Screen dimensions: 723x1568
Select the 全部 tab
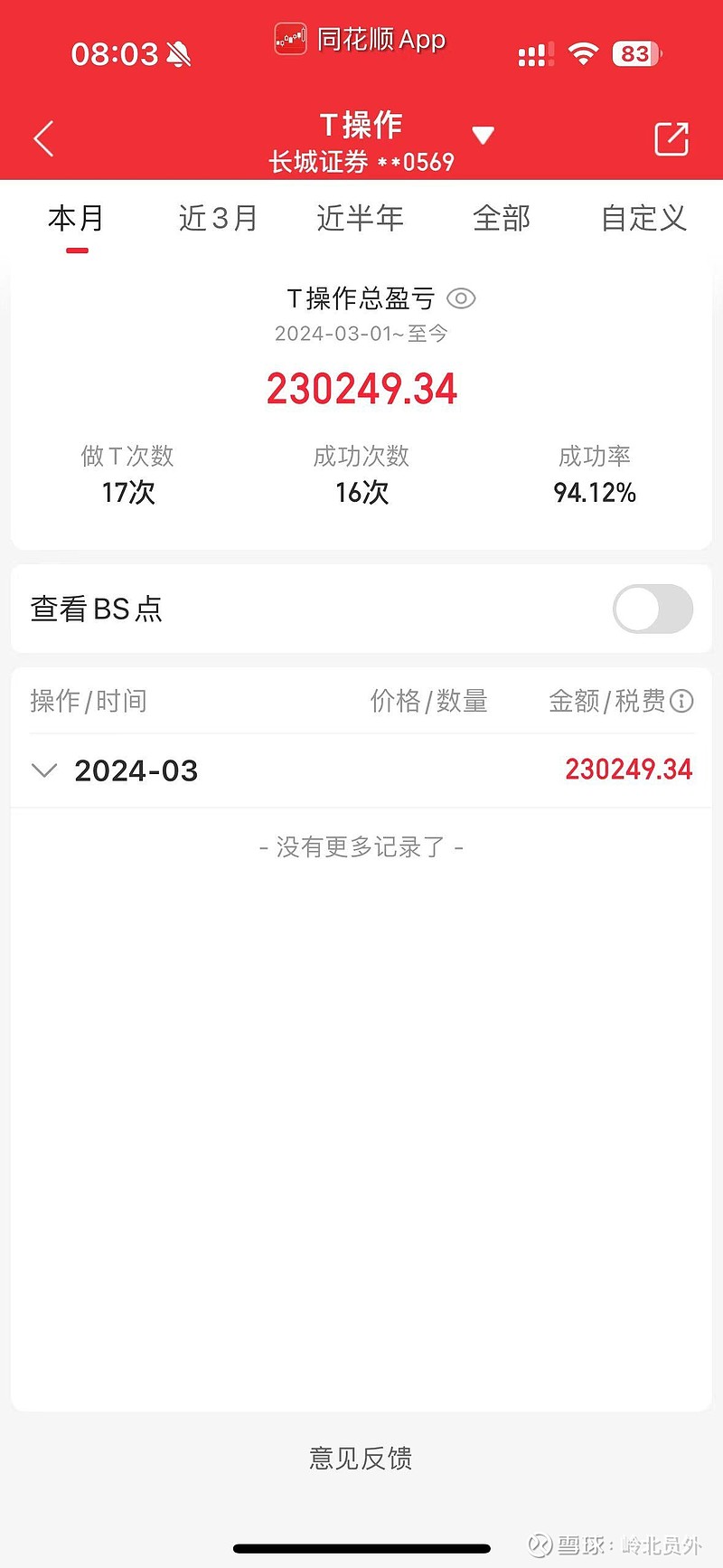502,218
